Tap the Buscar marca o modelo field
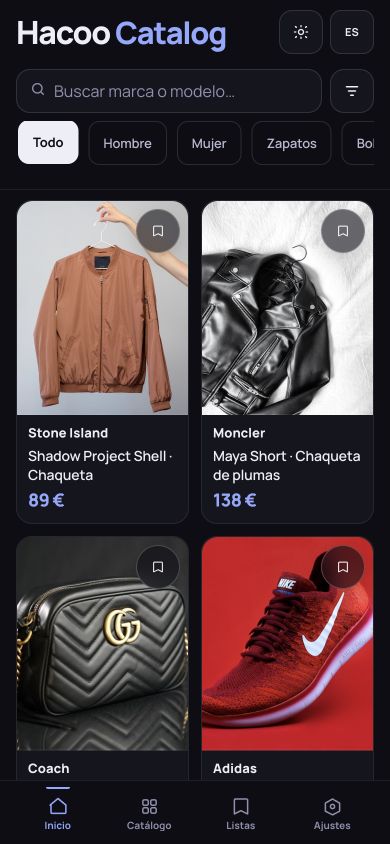This screenshot has height=844, width=390. [169, 91]
